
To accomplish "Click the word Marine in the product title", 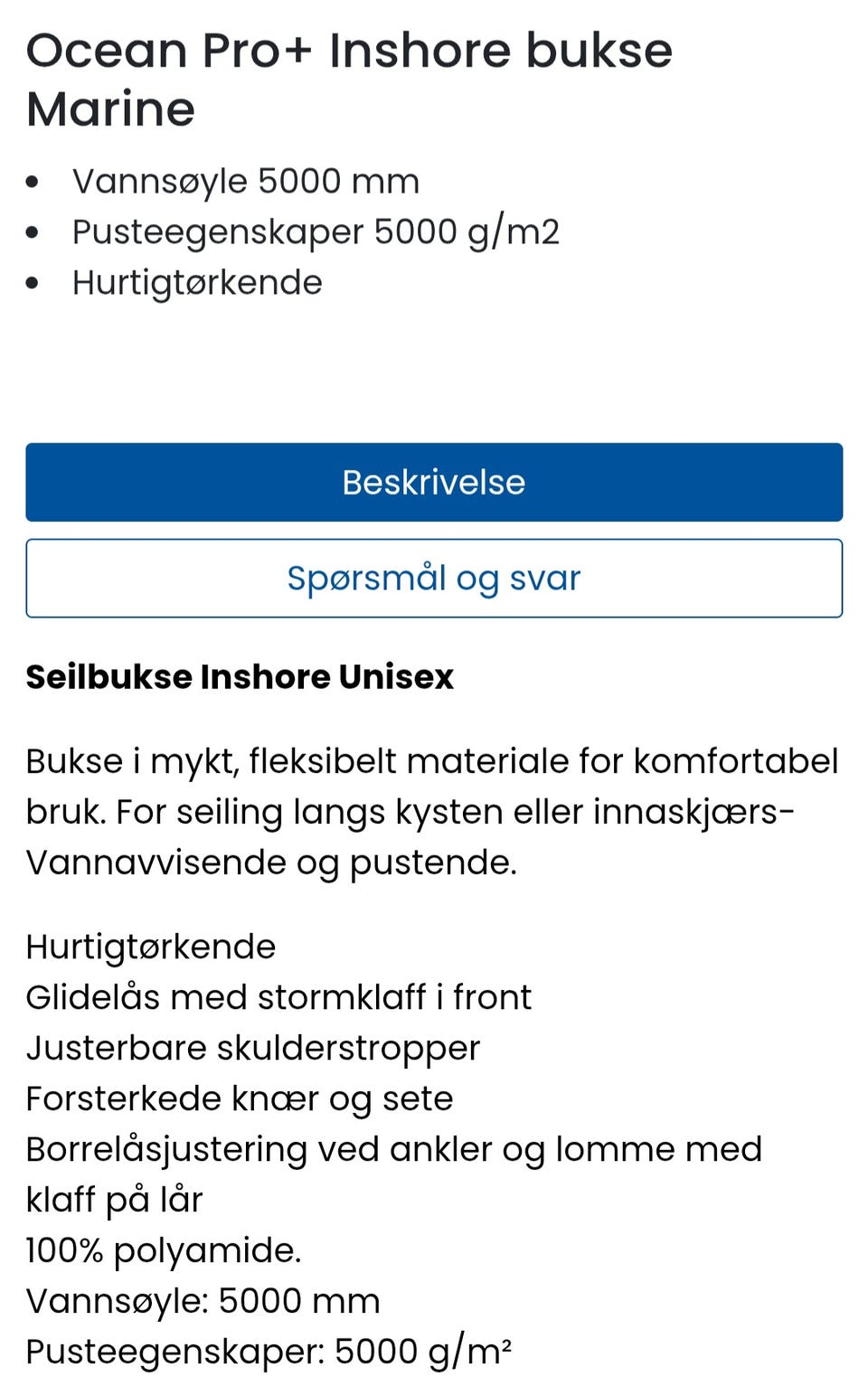I will [110, 108].
